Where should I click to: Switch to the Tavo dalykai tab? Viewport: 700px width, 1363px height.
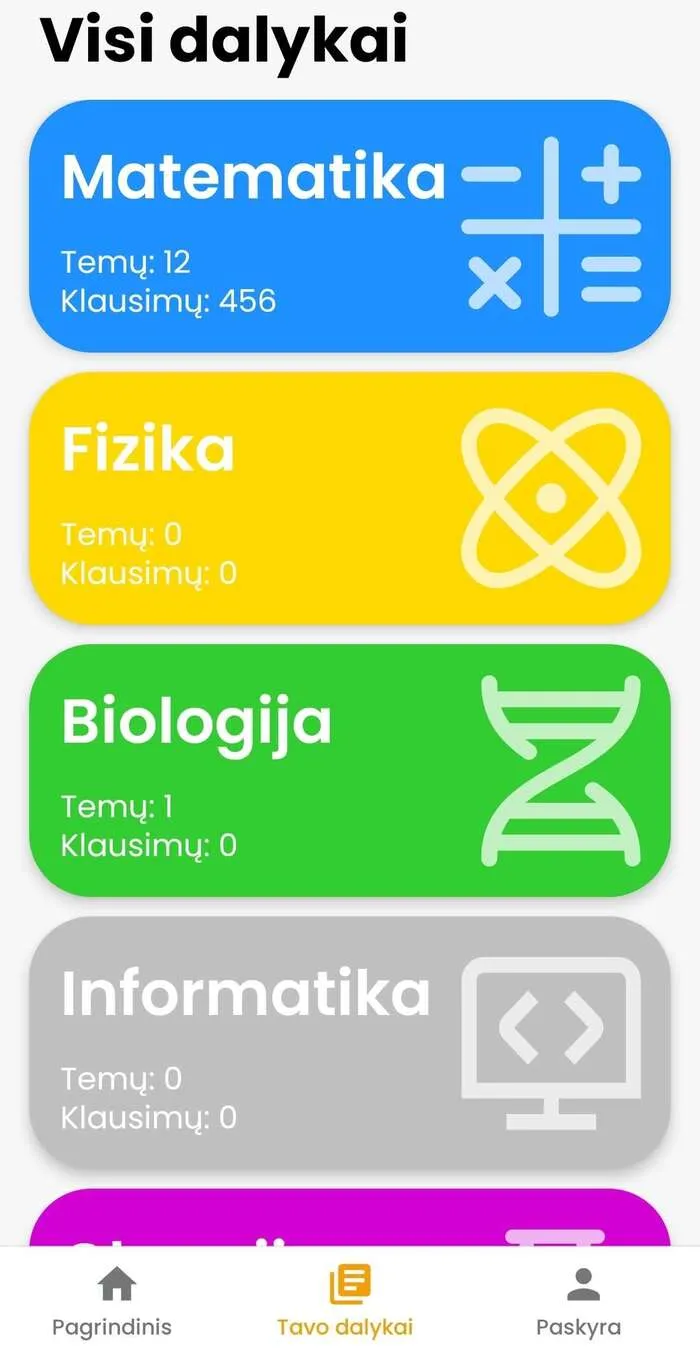click(346, 1302)
